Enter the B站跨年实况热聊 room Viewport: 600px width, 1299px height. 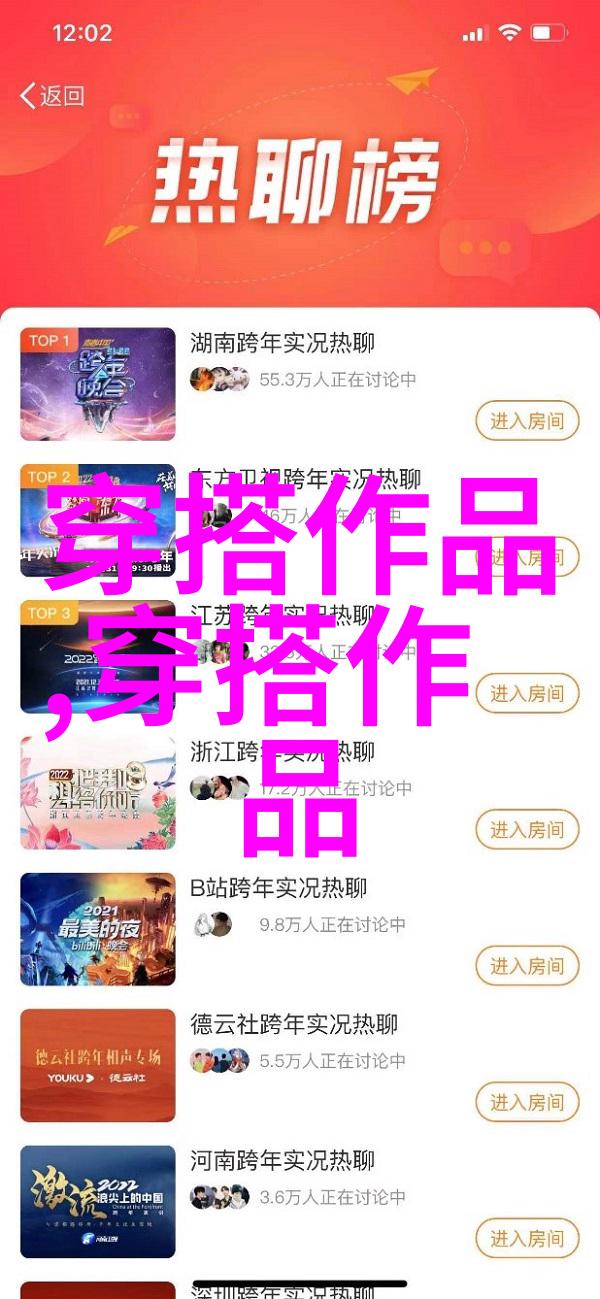527,966
